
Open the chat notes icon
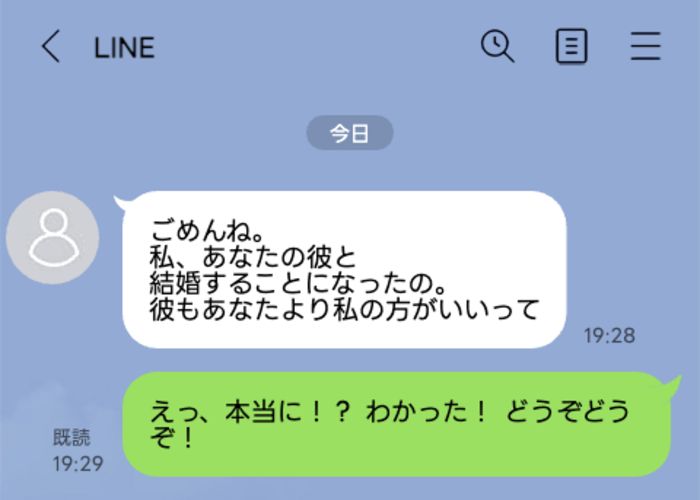click(571, 47)
